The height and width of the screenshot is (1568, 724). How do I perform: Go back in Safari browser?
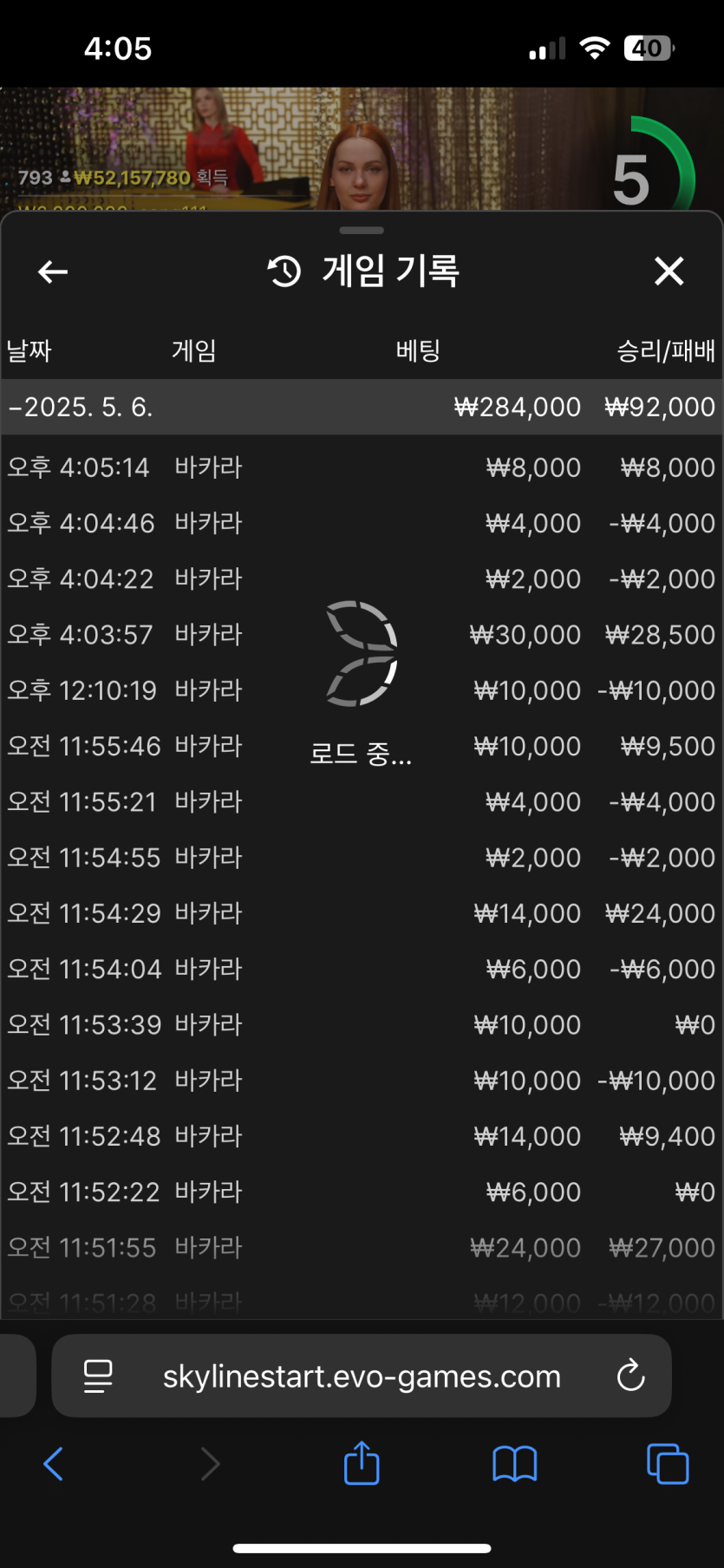point(54,1464)
